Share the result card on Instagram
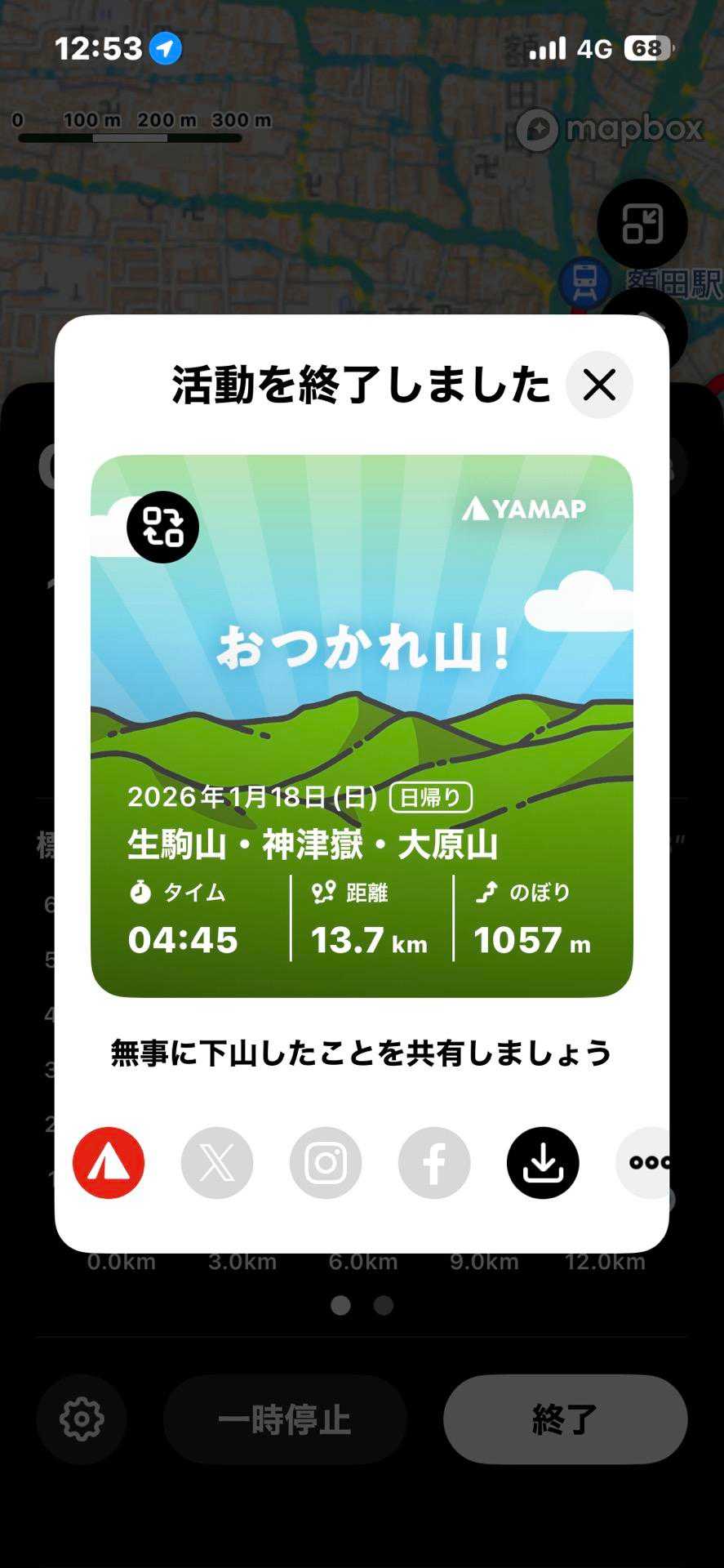 [x=326, y=1163]
